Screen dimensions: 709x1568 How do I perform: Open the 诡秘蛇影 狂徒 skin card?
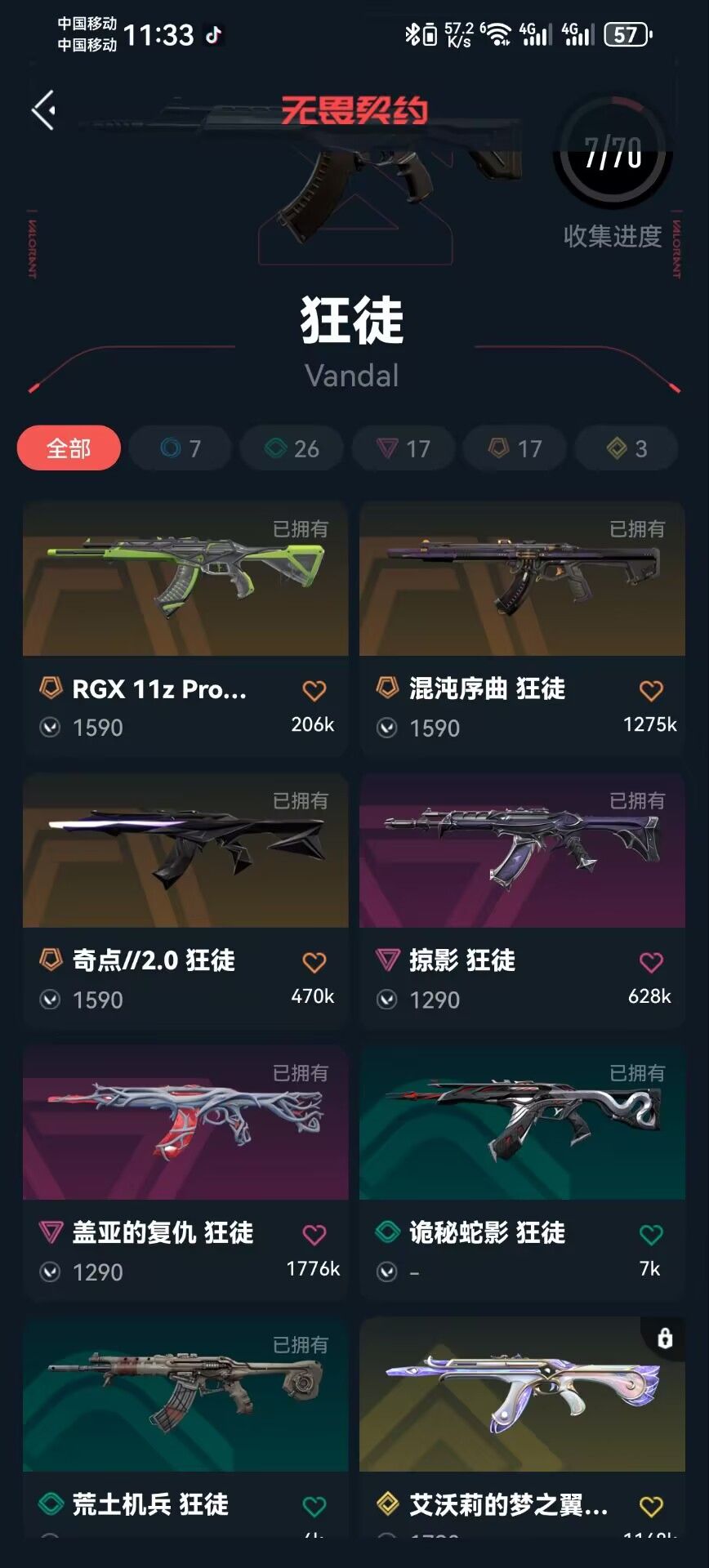coord(522,1173)
